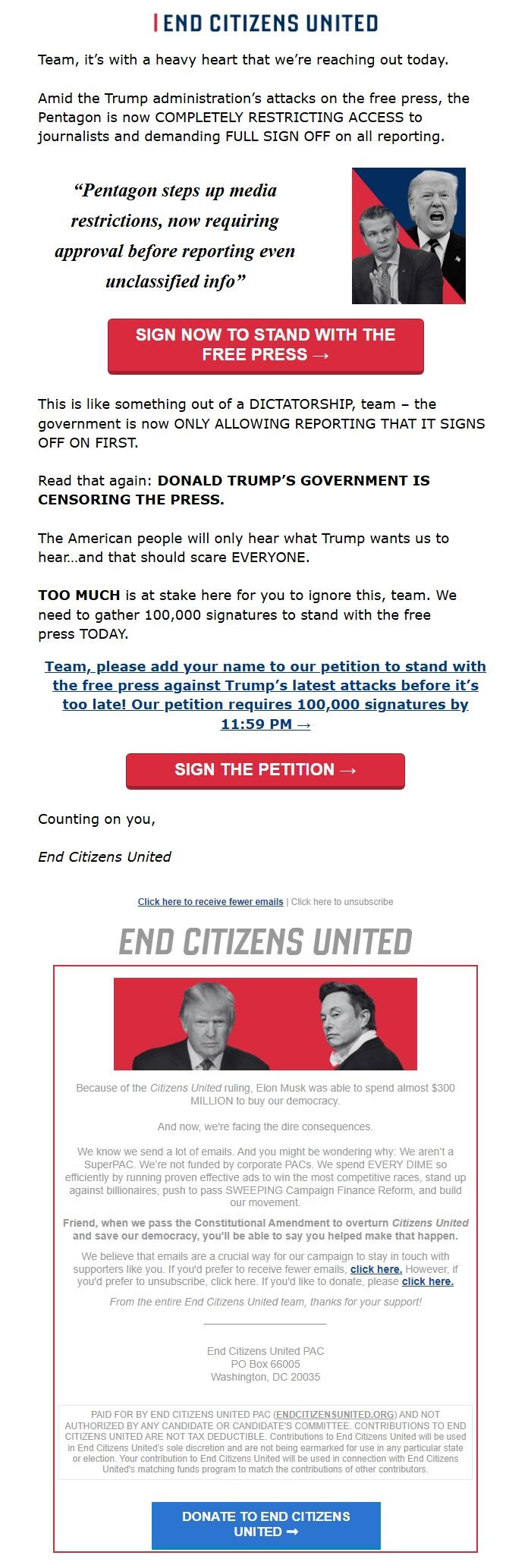Open the underlined add-your-name petition link
The width and height of the screenshot is (531, 1568).
[x=265, y=695]
